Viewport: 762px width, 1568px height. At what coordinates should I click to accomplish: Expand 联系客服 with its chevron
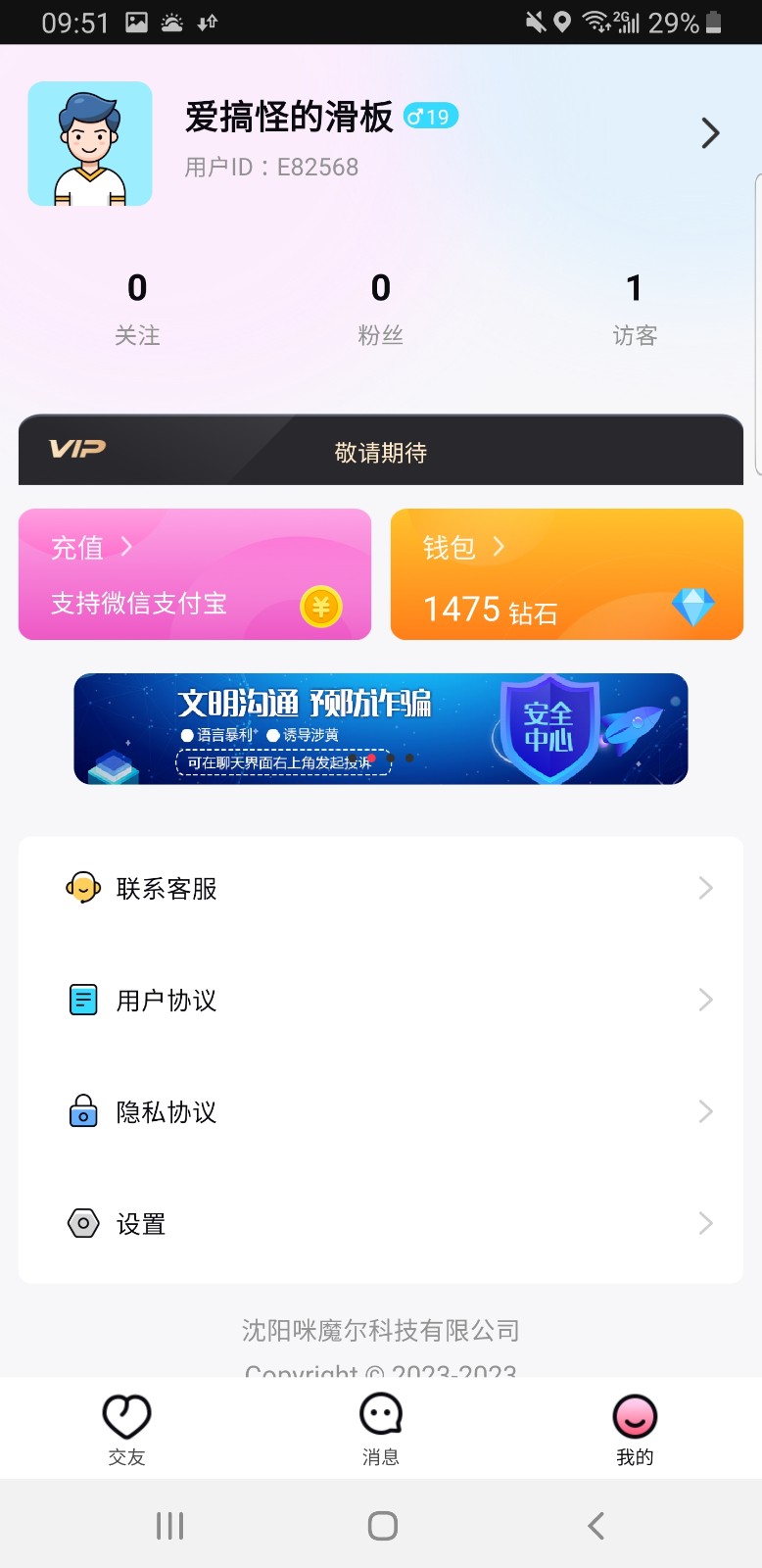click(704, 888)
